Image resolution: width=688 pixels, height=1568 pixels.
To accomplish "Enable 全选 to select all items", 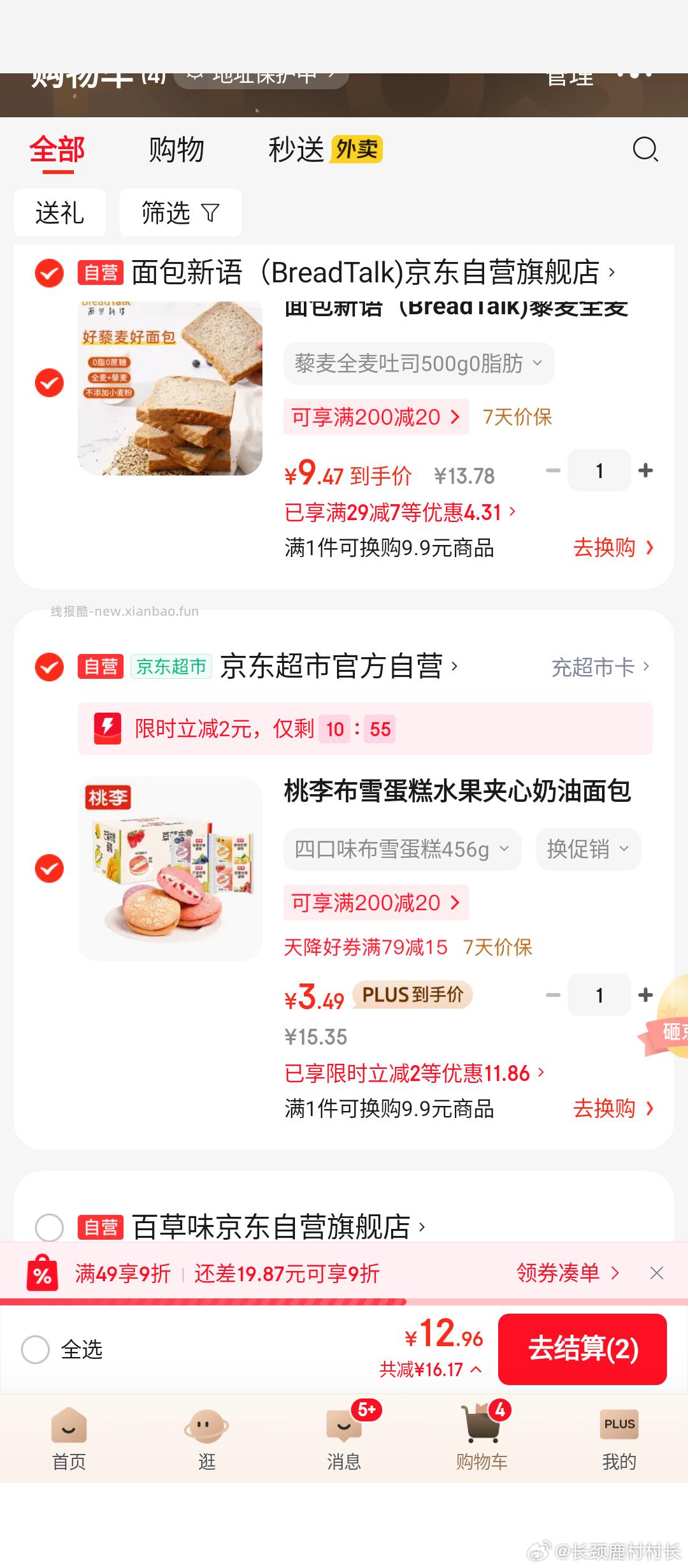I will [36, 1349].
